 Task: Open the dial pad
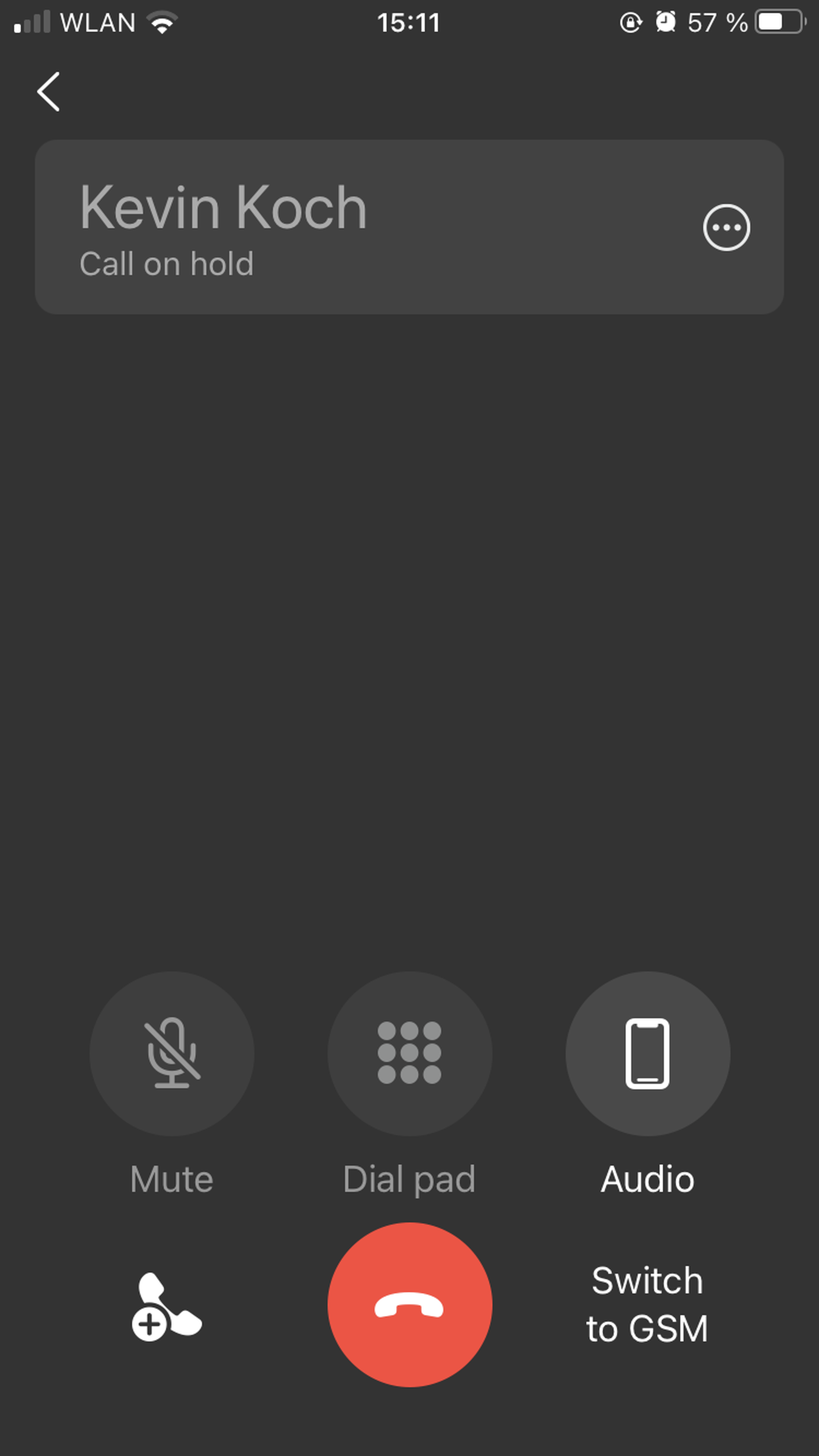coord(409,1053)
